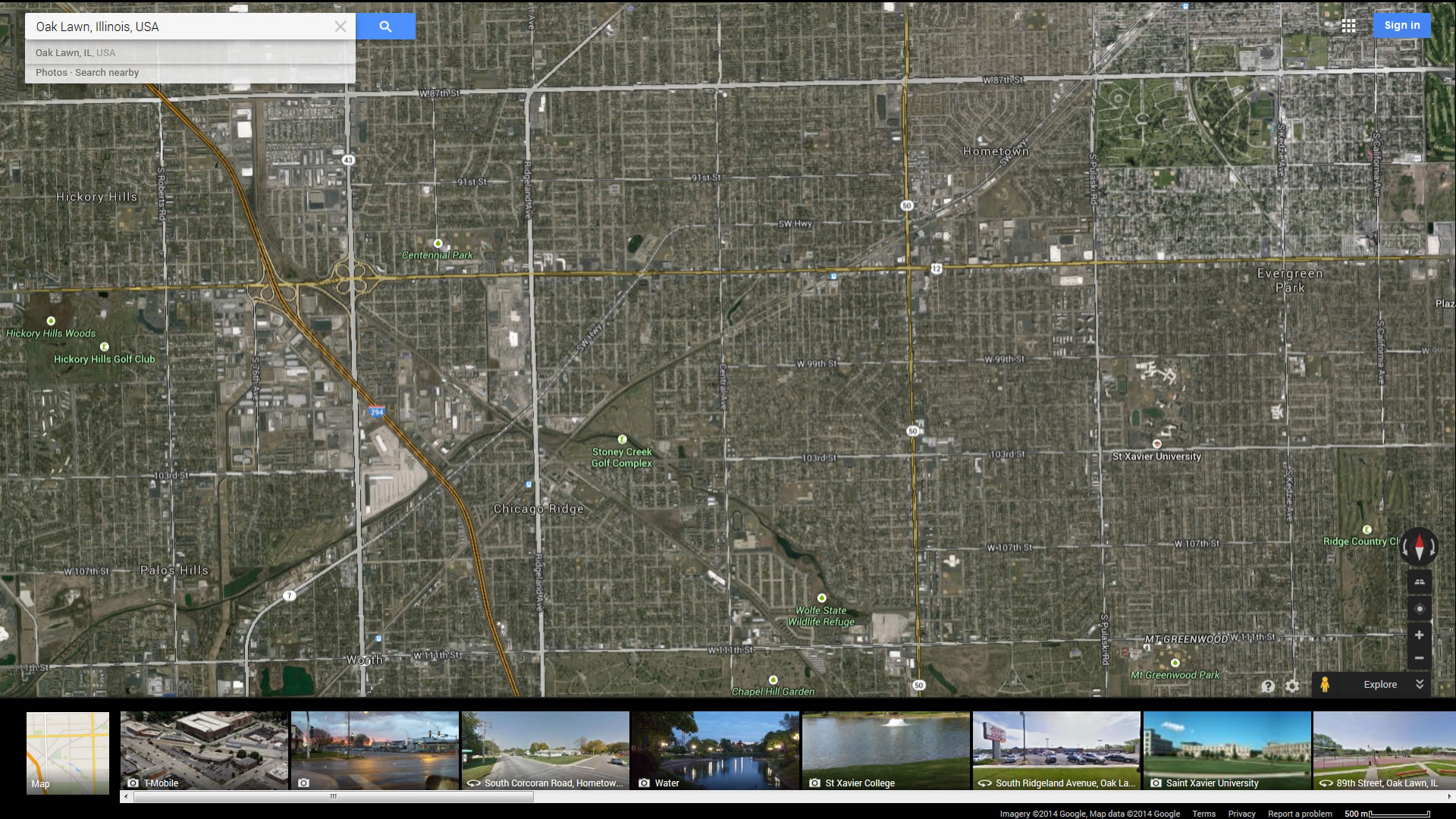Tilt the satellite view

pos(1419,582)
